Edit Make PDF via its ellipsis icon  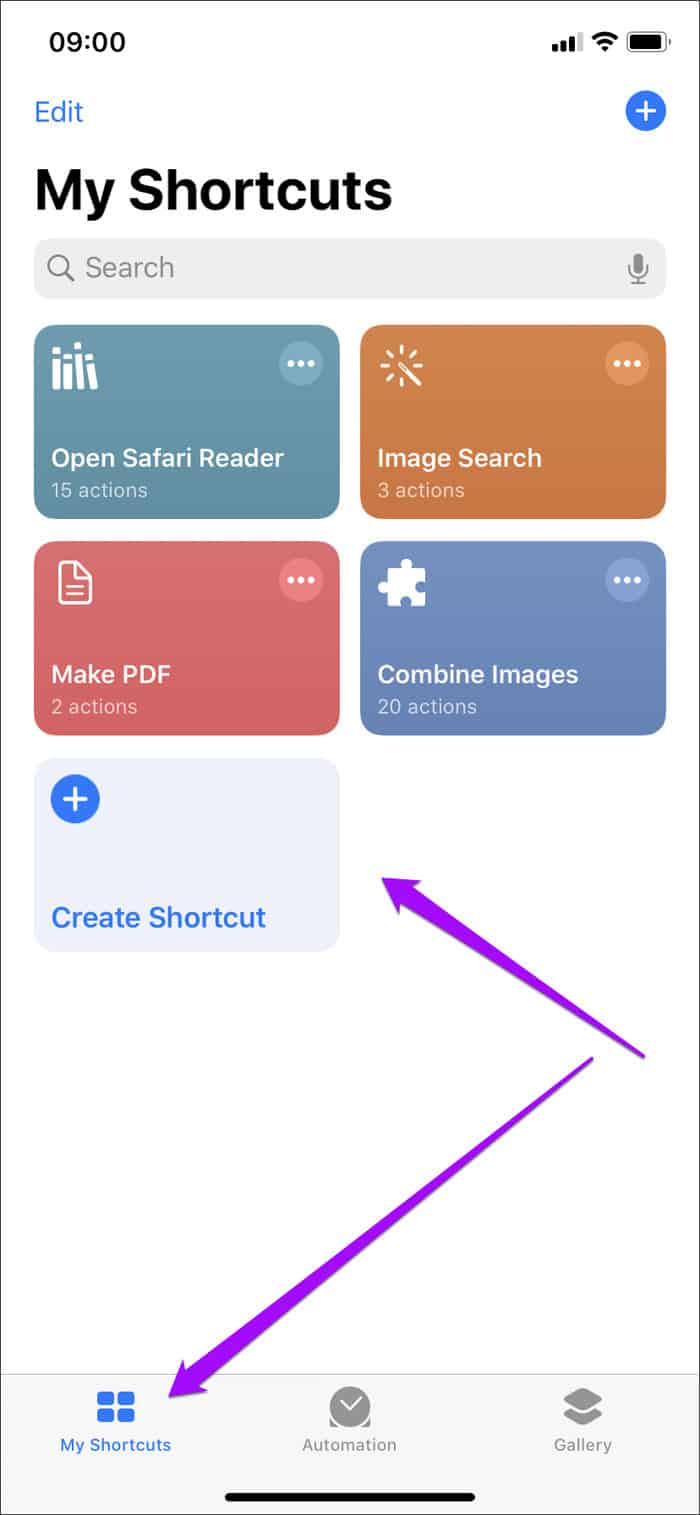(301, 580)
